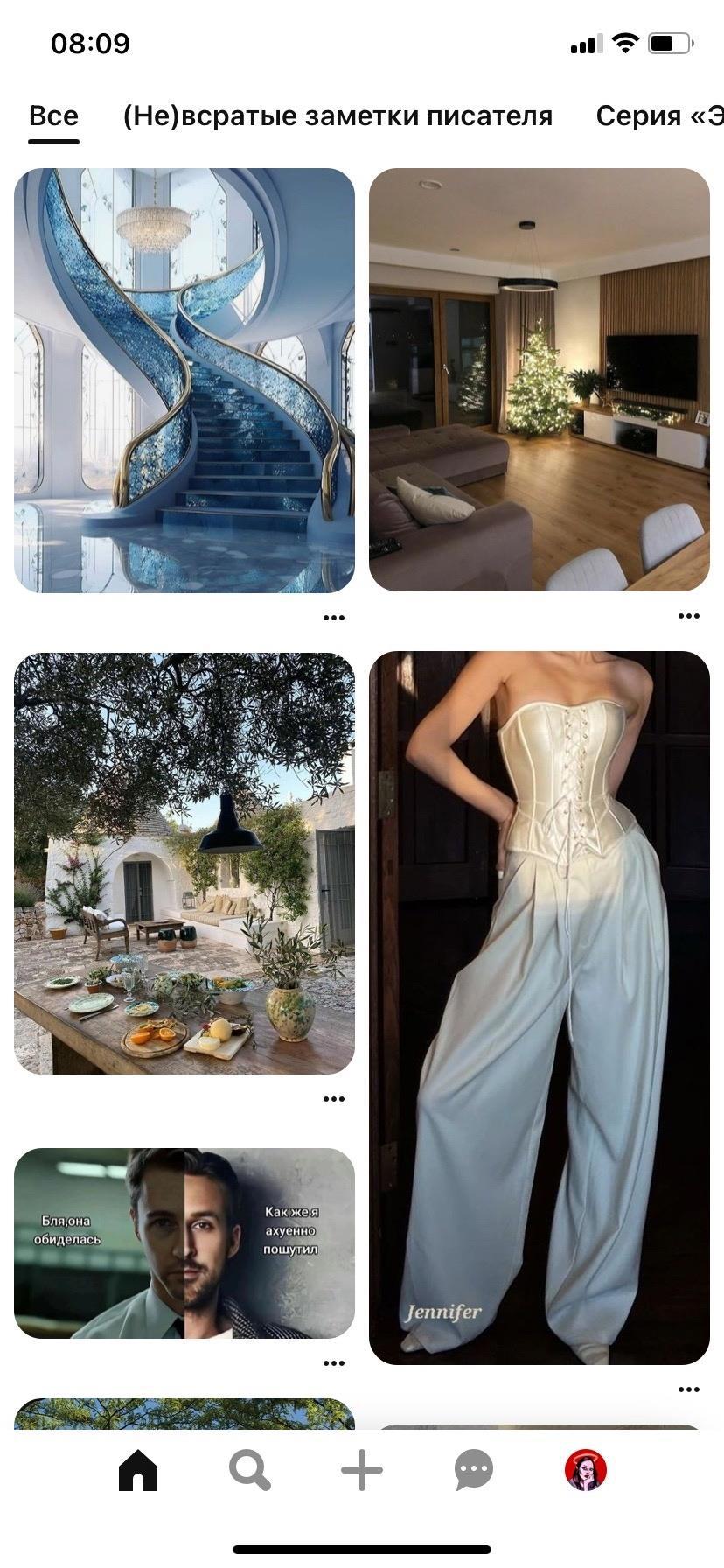Open options under the meme pin

tap(334, 1363)
